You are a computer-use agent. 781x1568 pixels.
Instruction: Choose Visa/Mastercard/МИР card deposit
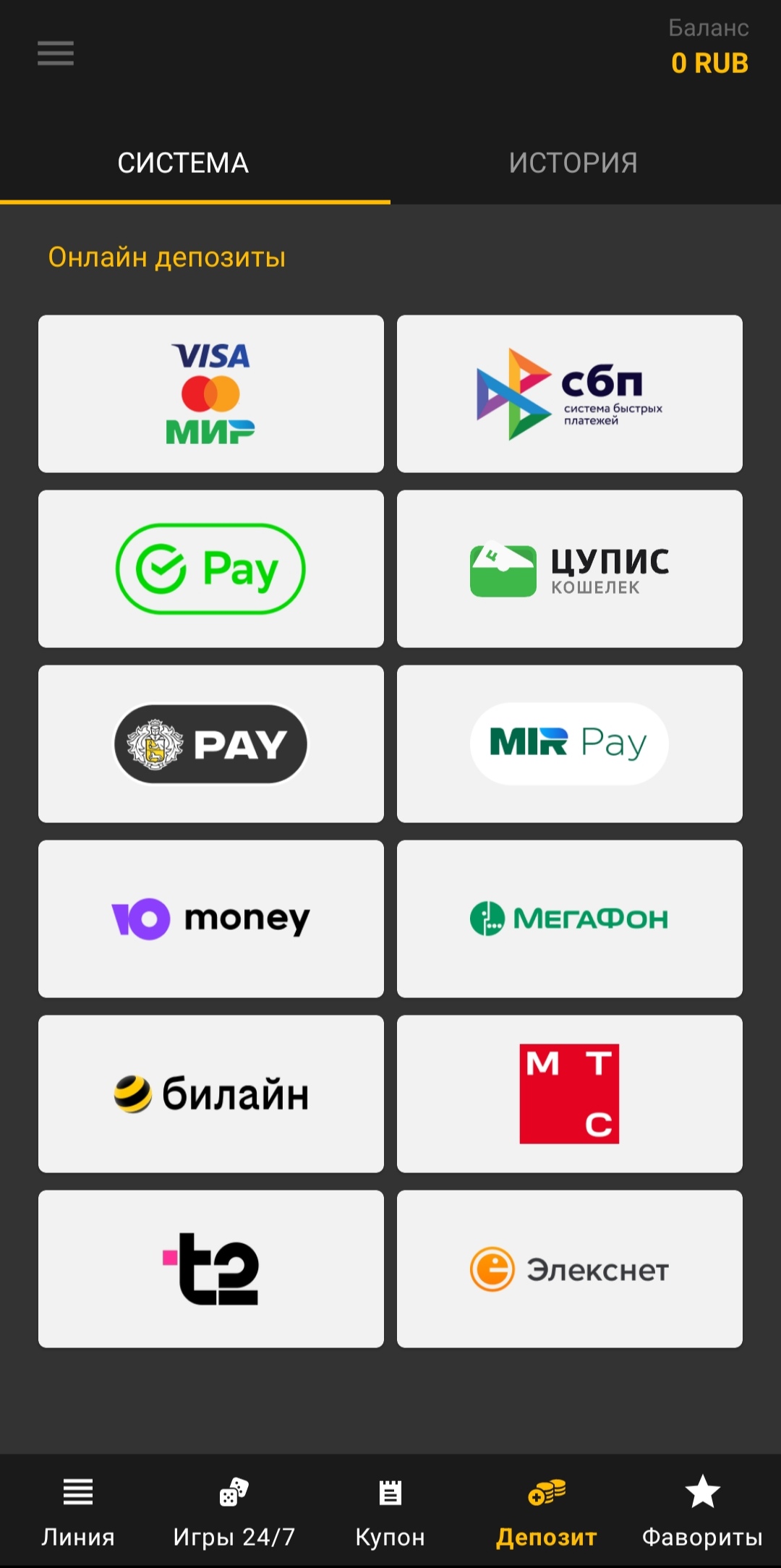pos(211,393)
